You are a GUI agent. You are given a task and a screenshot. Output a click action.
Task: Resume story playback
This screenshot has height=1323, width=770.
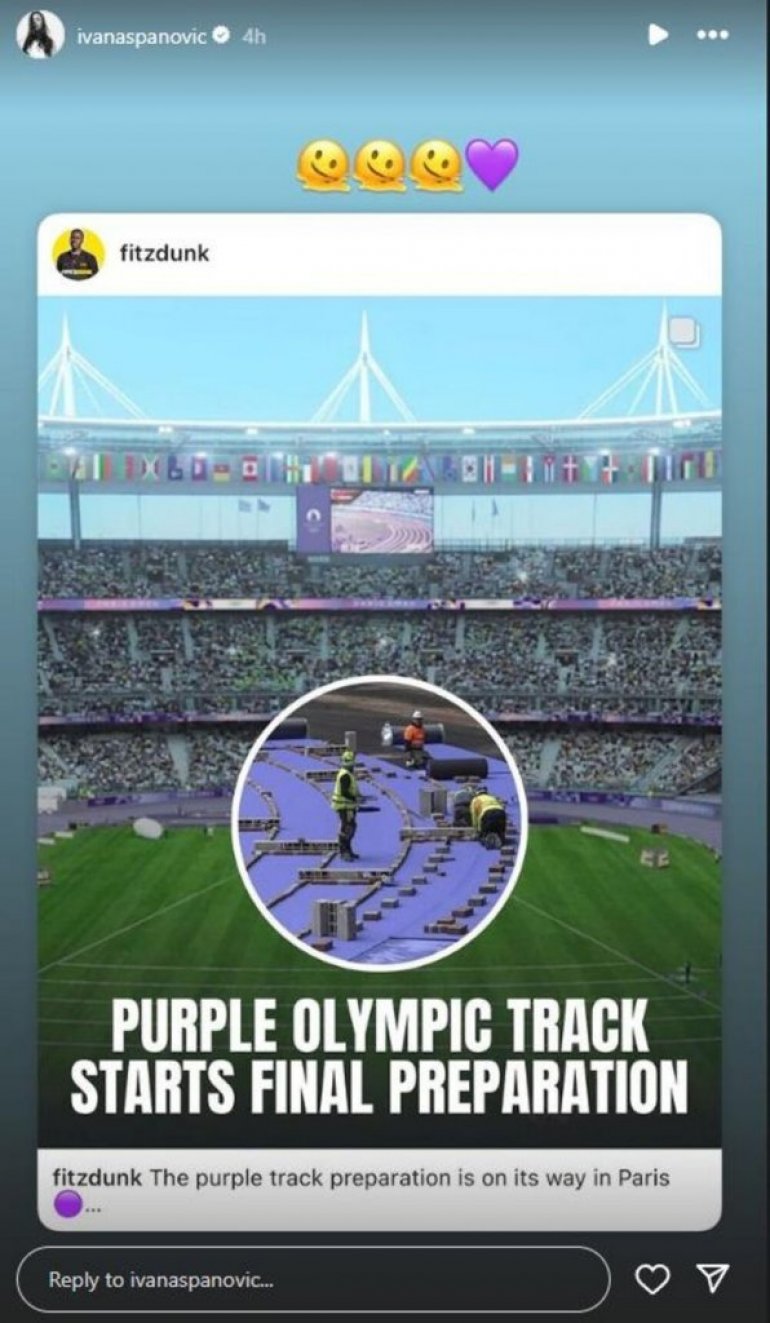coord(657,35)
